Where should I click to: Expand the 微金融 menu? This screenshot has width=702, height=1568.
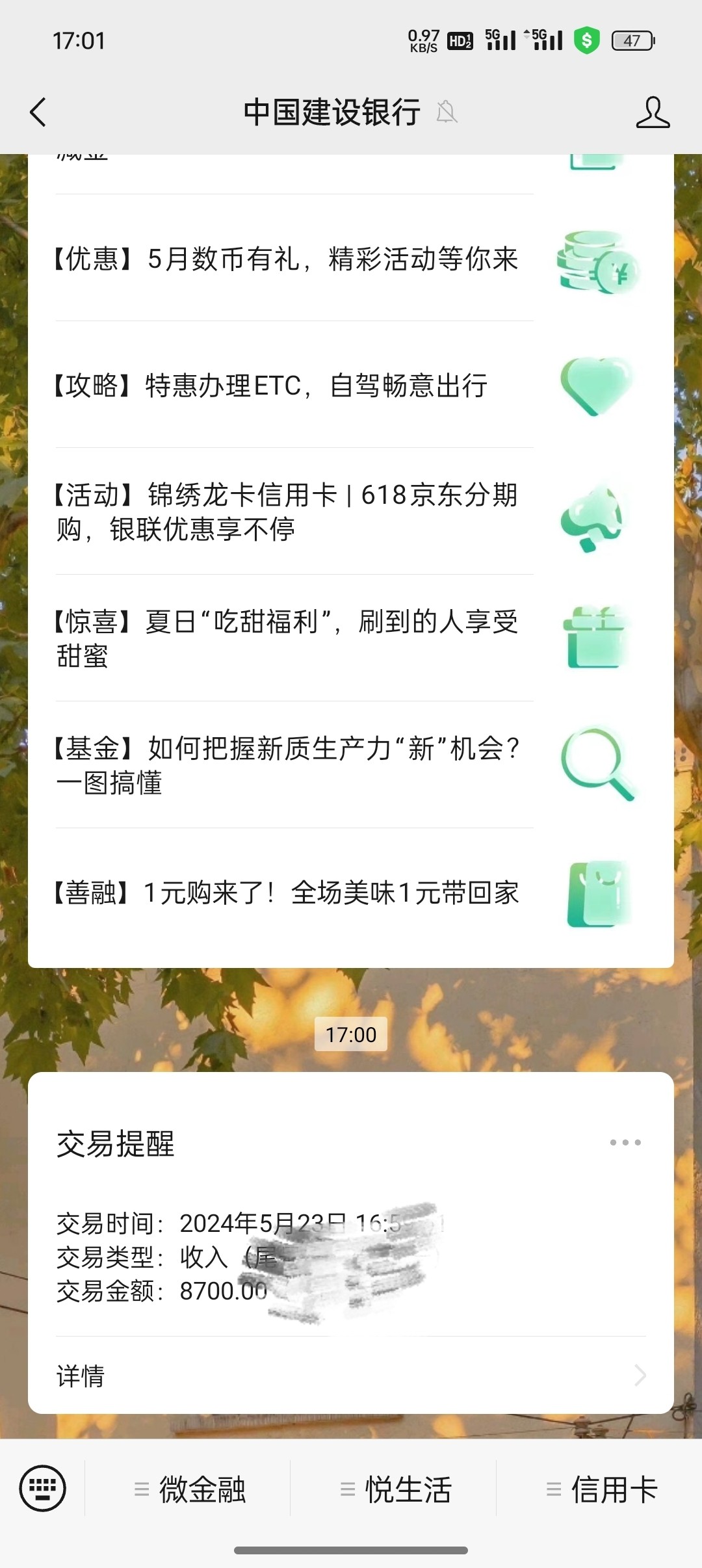188,1489
